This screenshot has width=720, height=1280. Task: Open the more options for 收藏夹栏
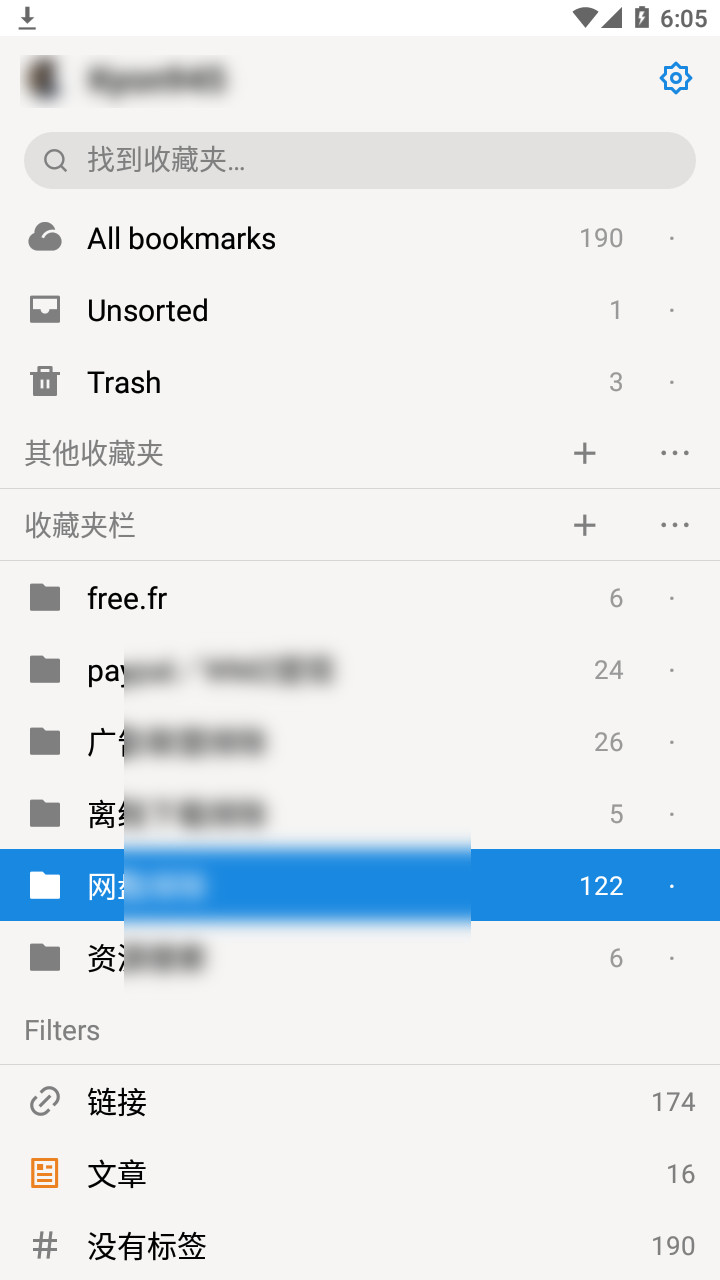coord(675,526)
